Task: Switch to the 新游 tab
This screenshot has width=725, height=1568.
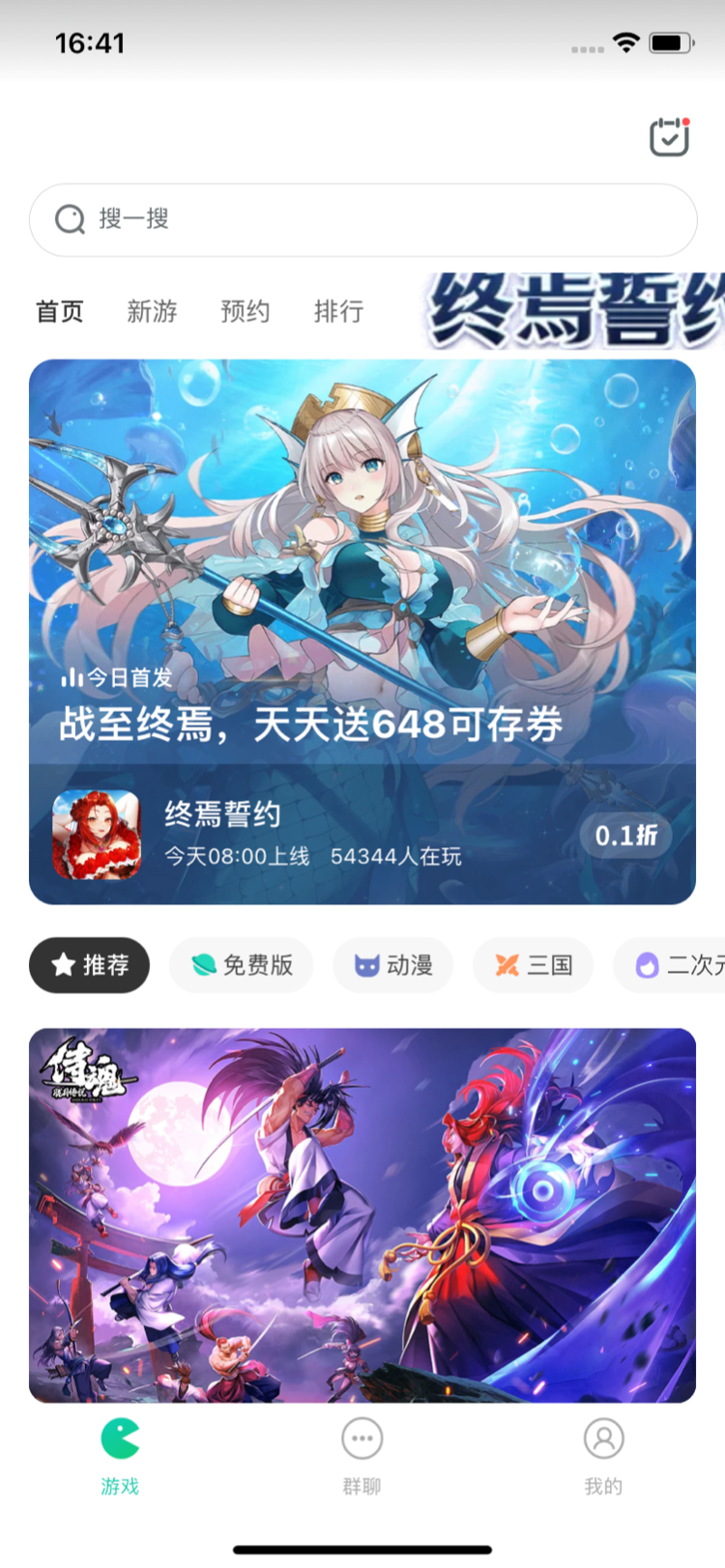Action: [152, 311]
